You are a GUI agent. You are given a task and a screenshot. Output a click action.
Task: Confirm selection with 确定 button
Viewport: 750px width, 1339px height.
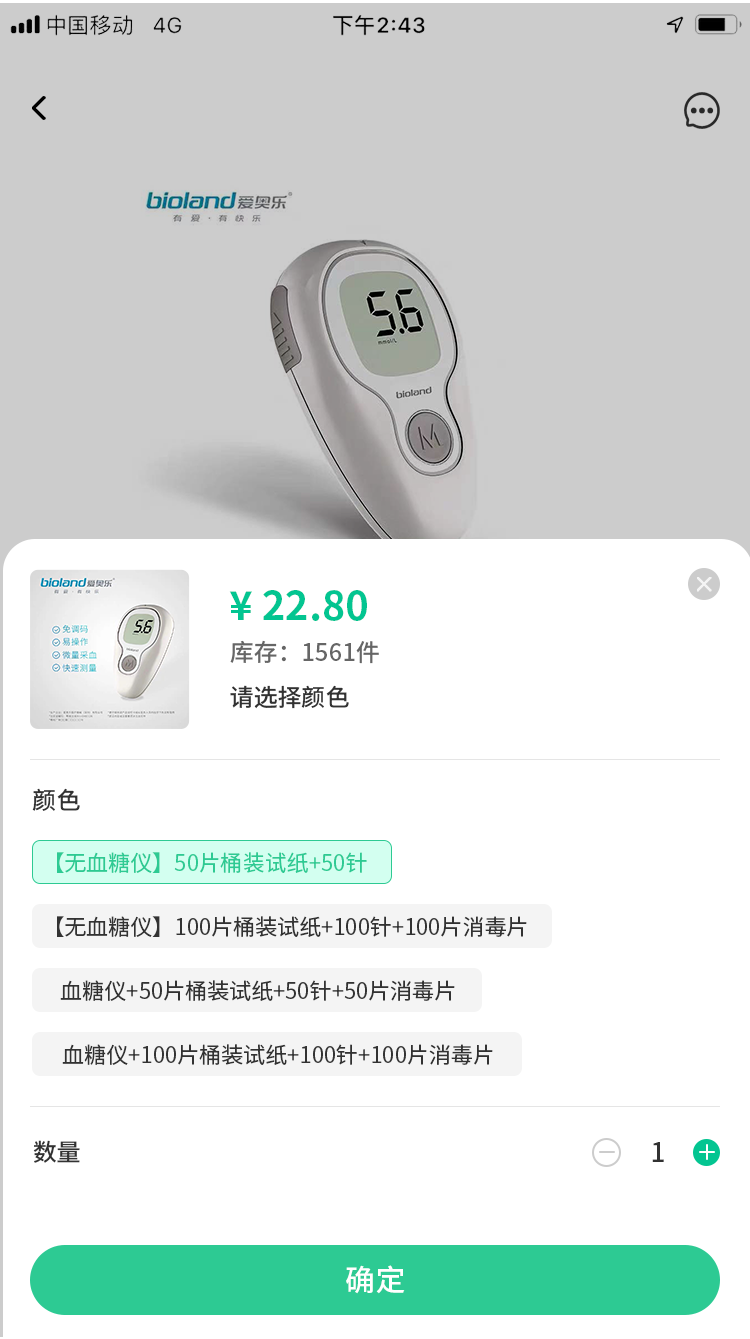pos(375,1279)
